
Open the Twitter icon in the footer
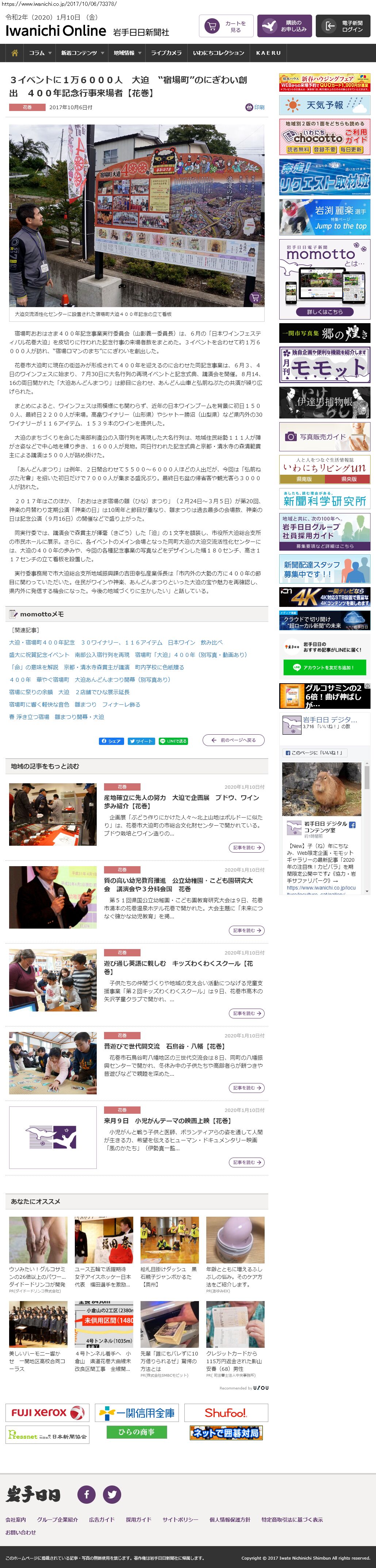[111, 1494]
